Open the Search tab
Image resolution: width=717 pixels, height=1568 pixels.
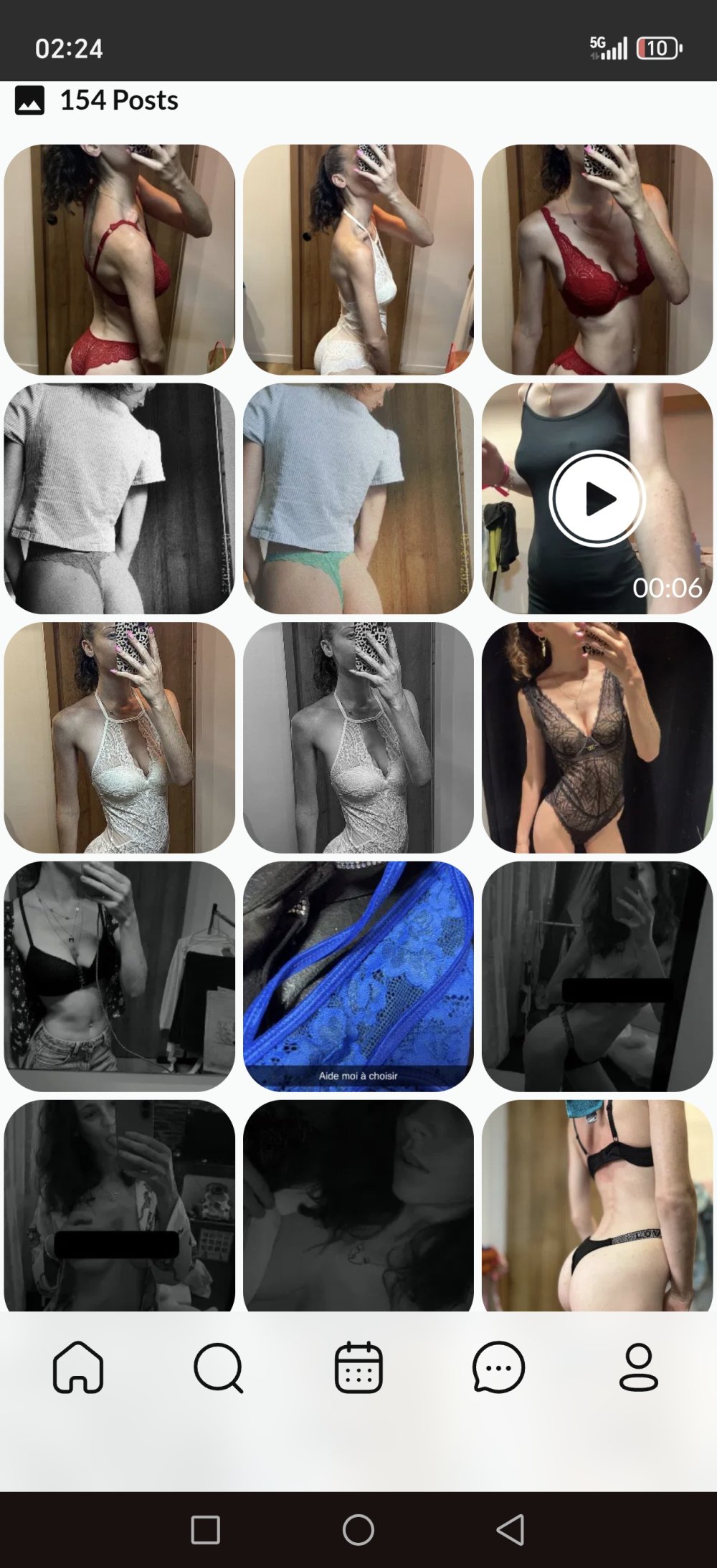218,1367
